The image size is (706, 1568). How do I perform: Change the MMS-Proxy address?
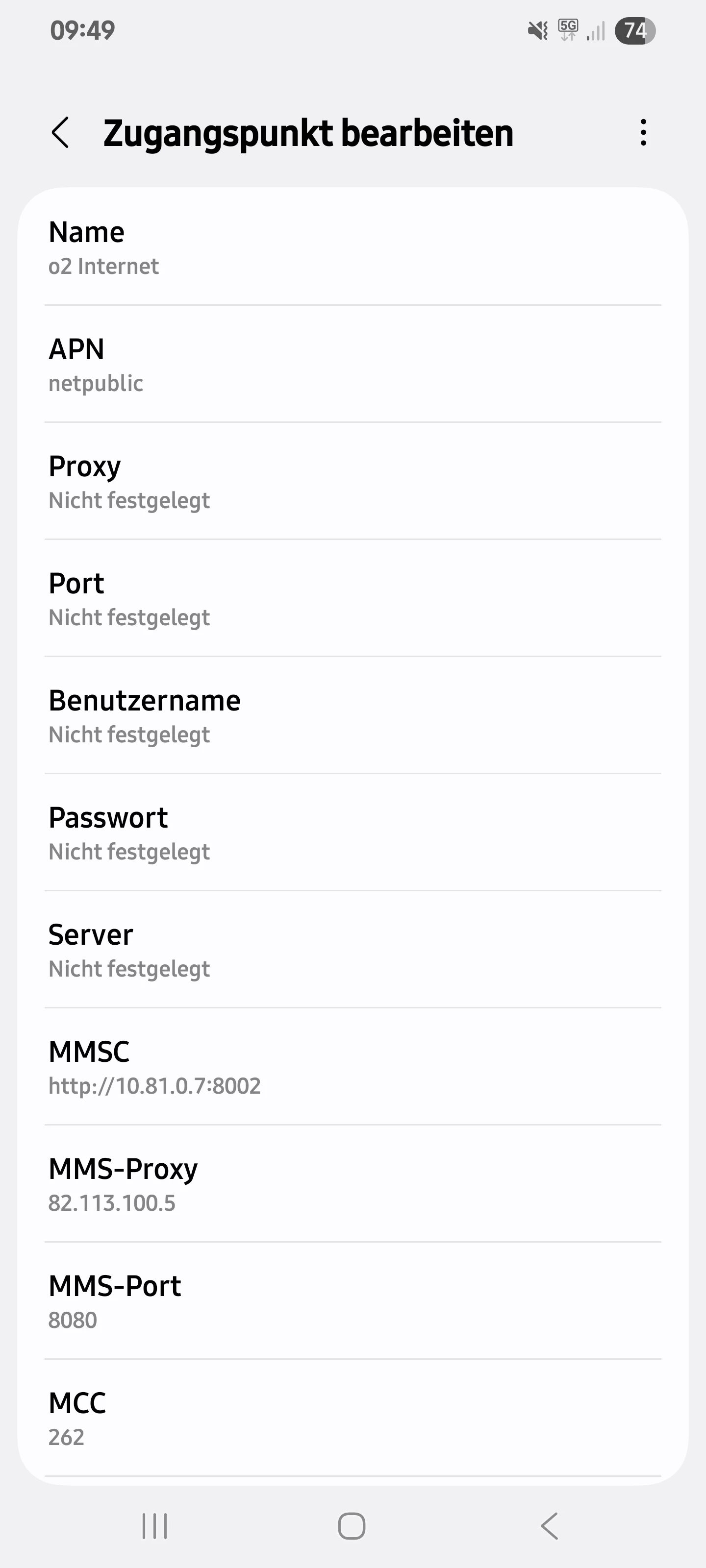[x=353, y=1184]
